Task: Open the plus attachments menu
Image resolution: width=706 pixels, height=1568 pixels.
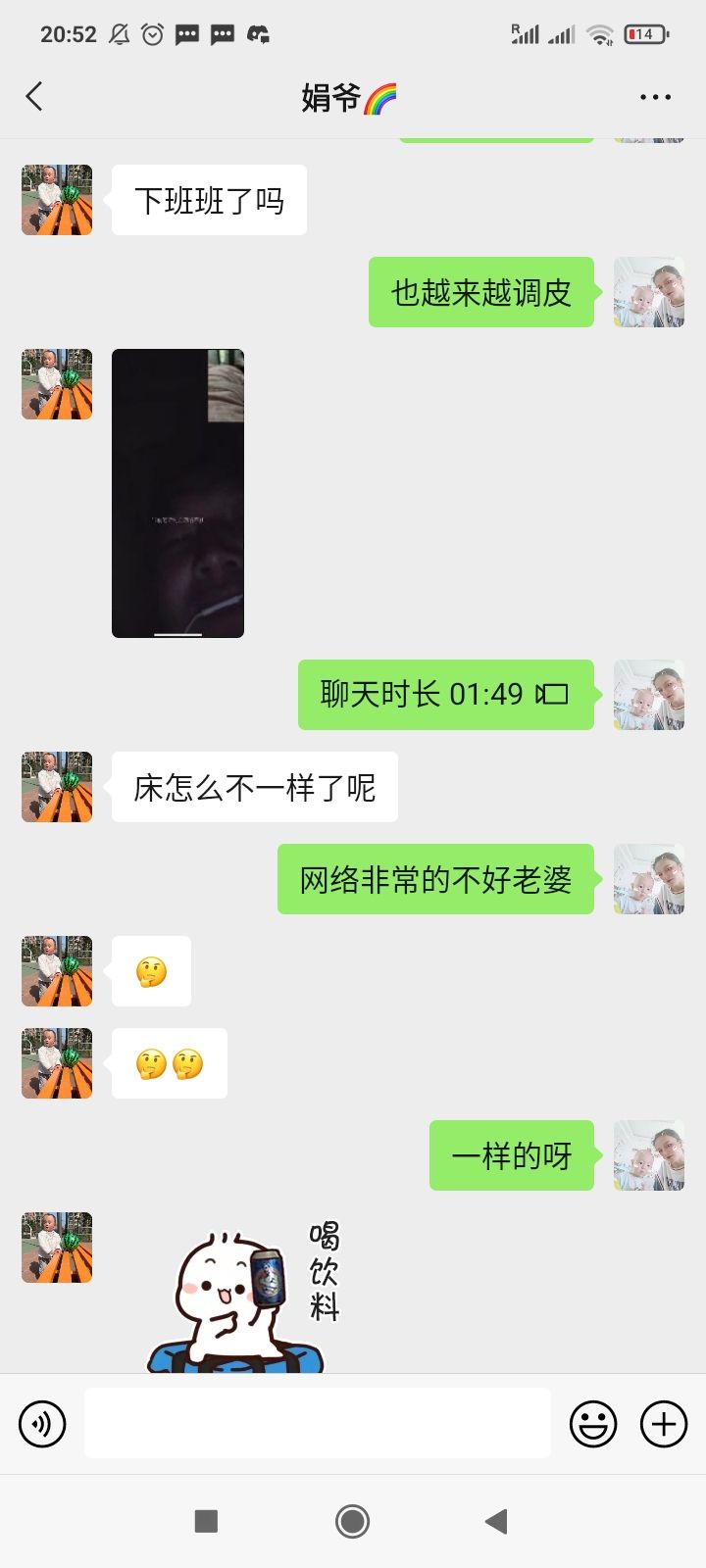Action: click(664, 1423)
